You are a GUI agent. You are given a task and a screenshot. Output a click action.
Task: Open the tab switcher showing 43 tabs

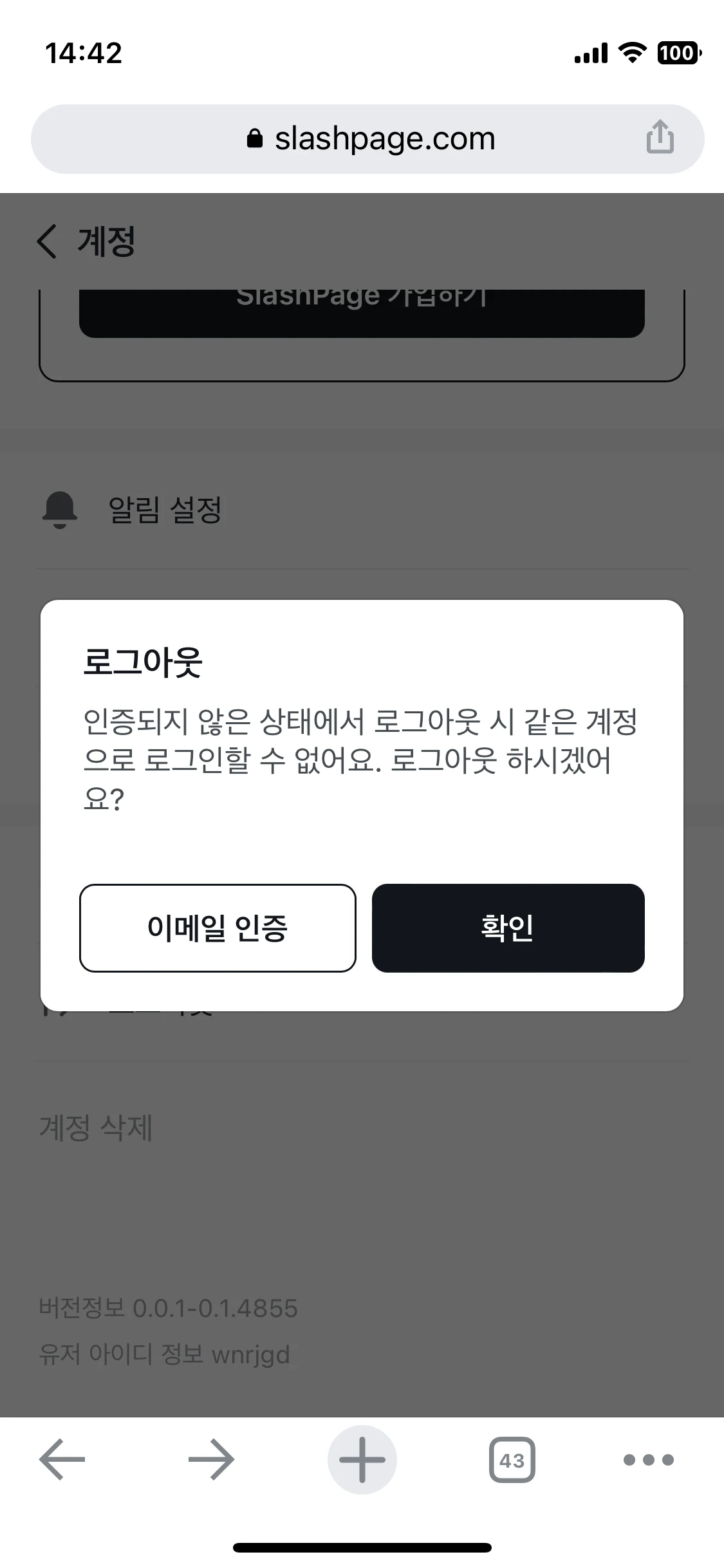(512, 1459)
